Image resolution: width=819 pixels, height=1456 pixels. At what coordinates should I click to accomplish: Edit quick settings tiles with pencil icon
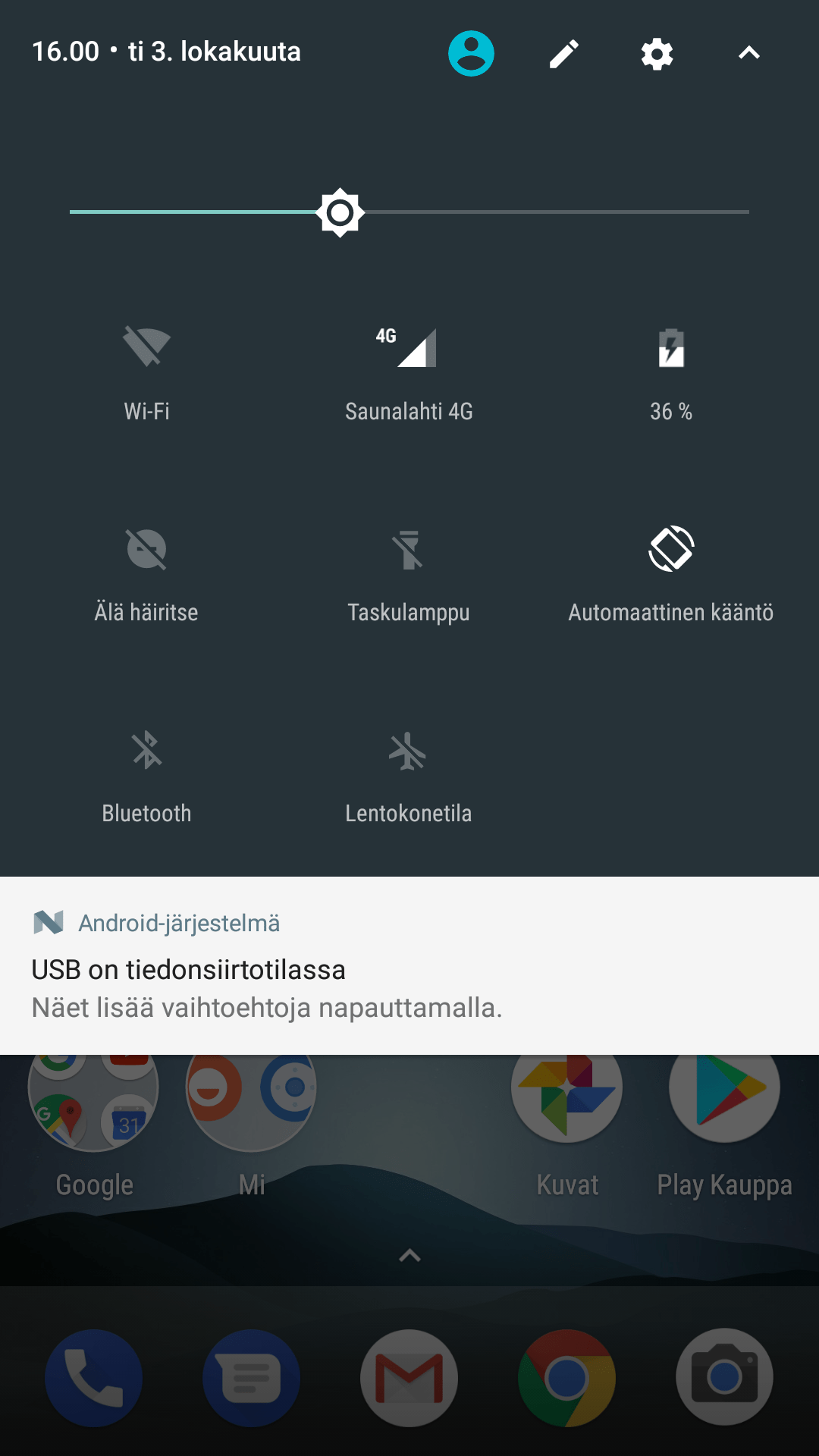(564, 54)
